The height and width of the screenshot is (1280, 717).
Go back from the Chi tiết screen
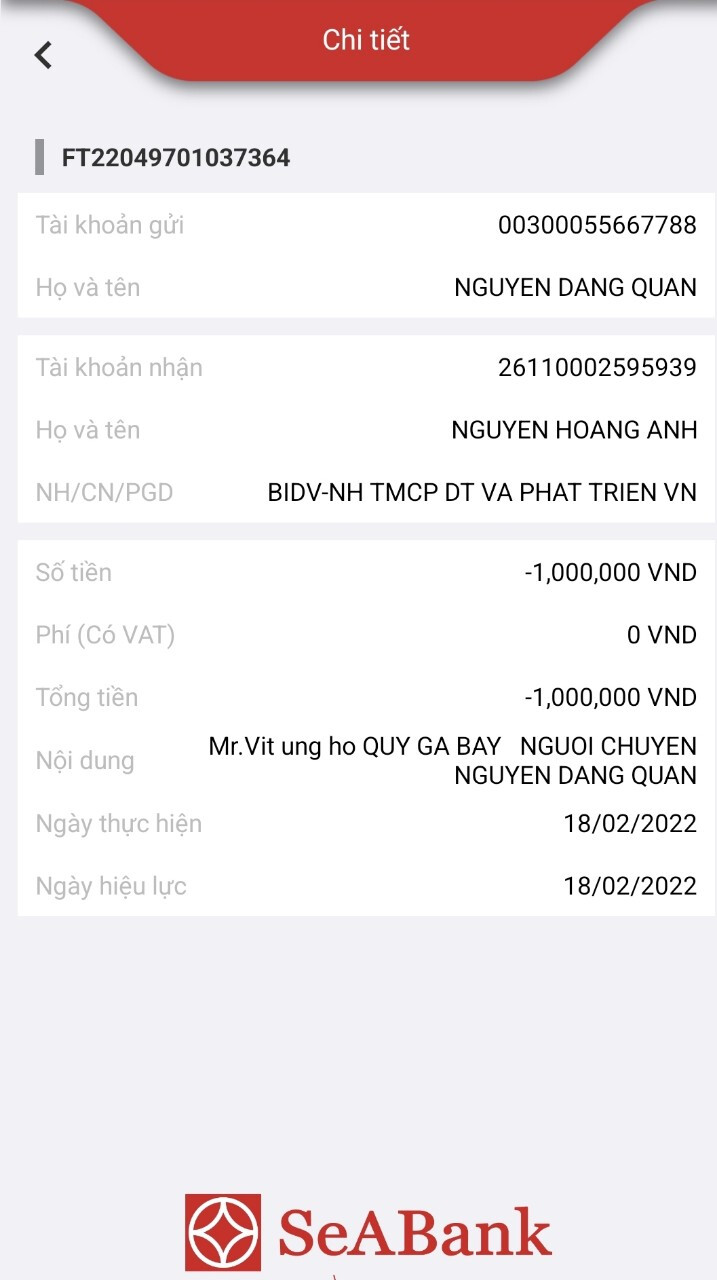tap(43, 55)
